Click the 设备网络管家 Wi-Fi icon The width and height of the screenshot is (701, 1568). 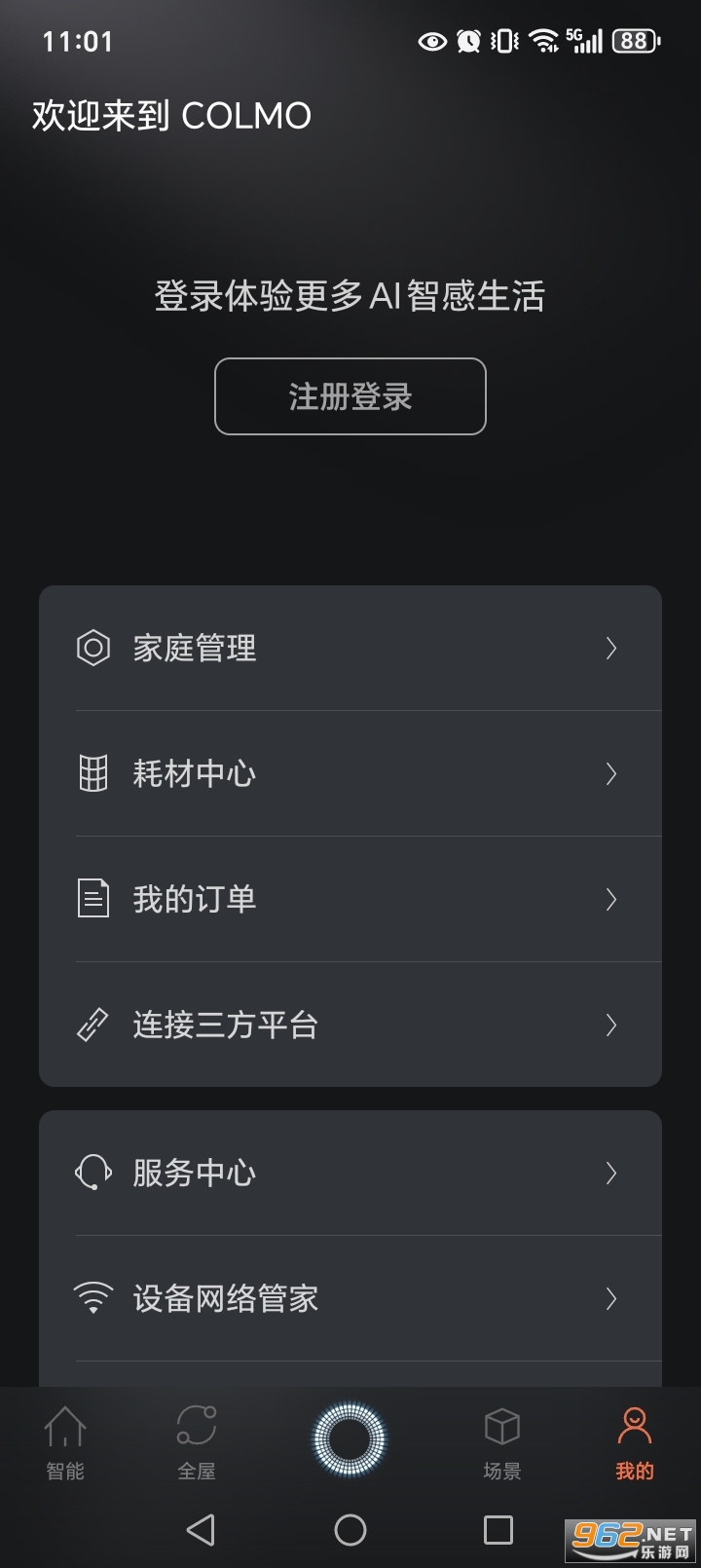click(x=92, y=1298)
